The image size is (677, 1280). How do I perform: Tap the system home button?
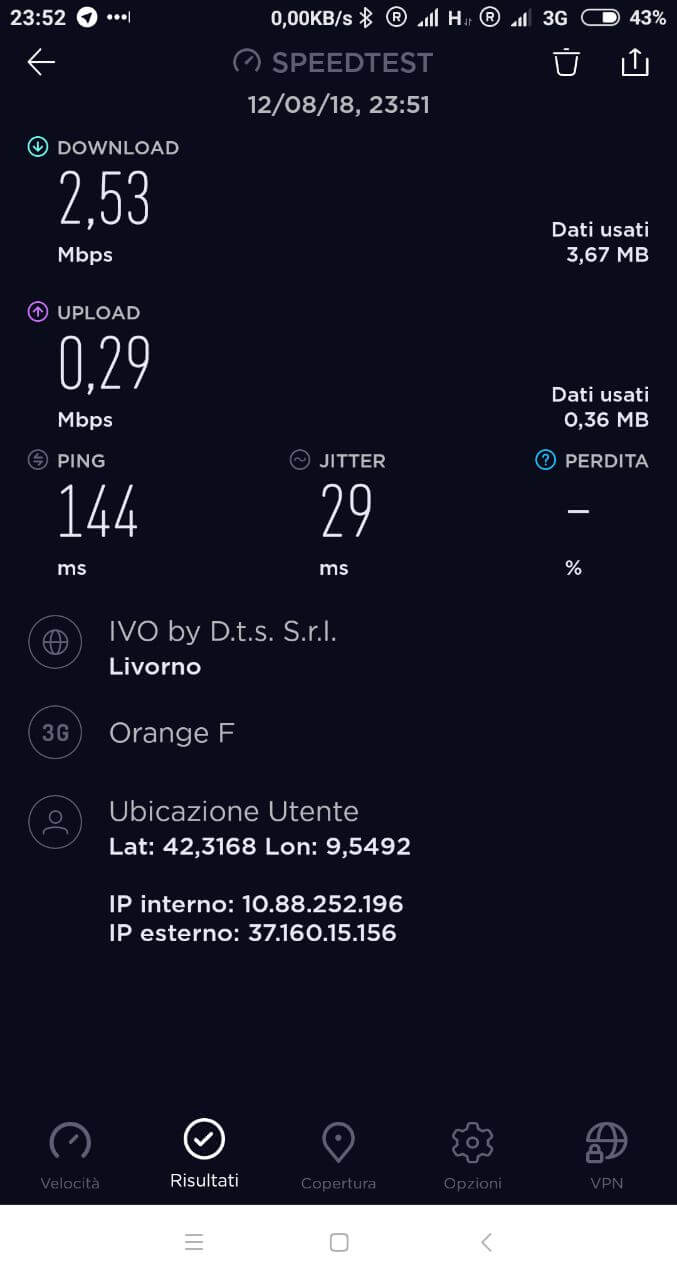[339, 1242]
